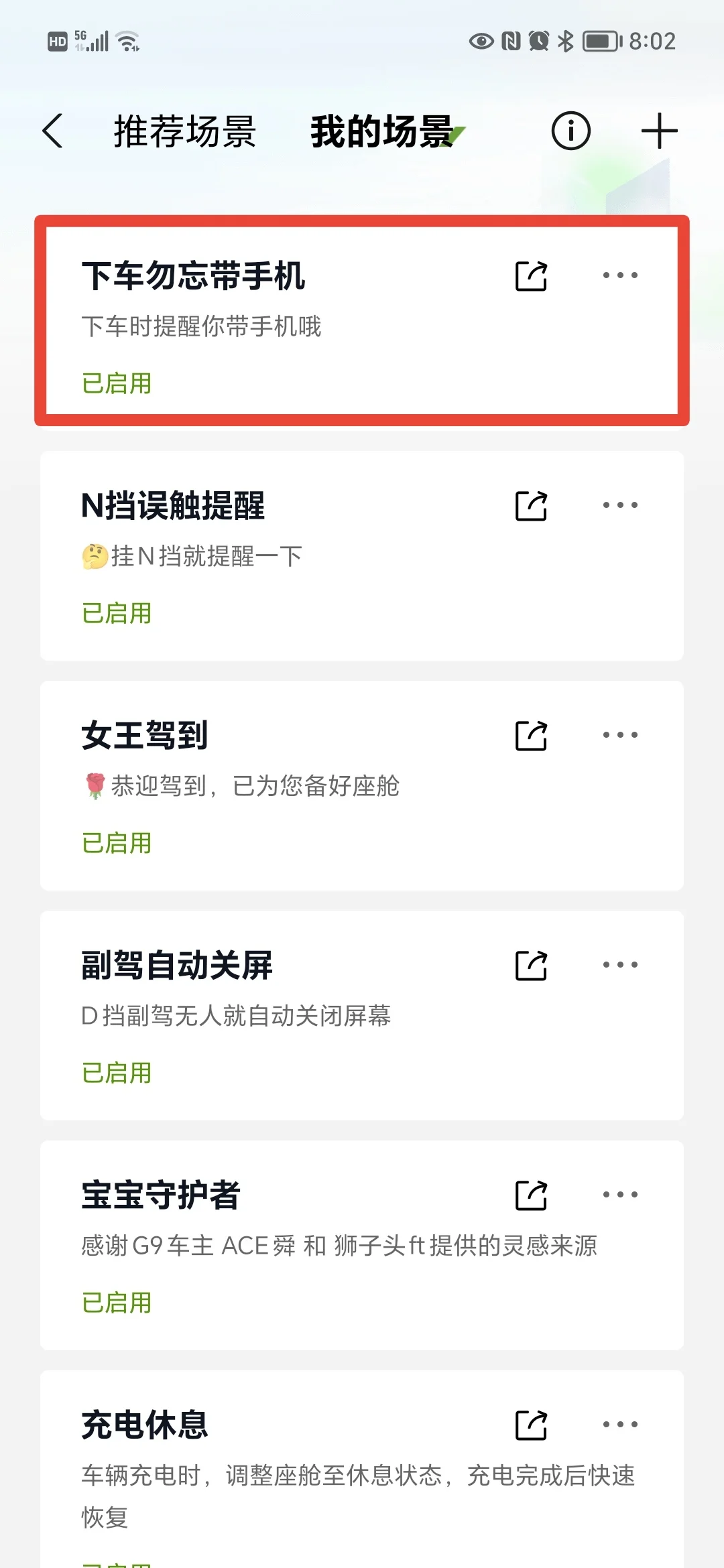The width and height of the screenshot is (724, 1568).
Task: Share the 宝宝守护者 scene
Action: pyautogui.click(x=532, y=1195)
